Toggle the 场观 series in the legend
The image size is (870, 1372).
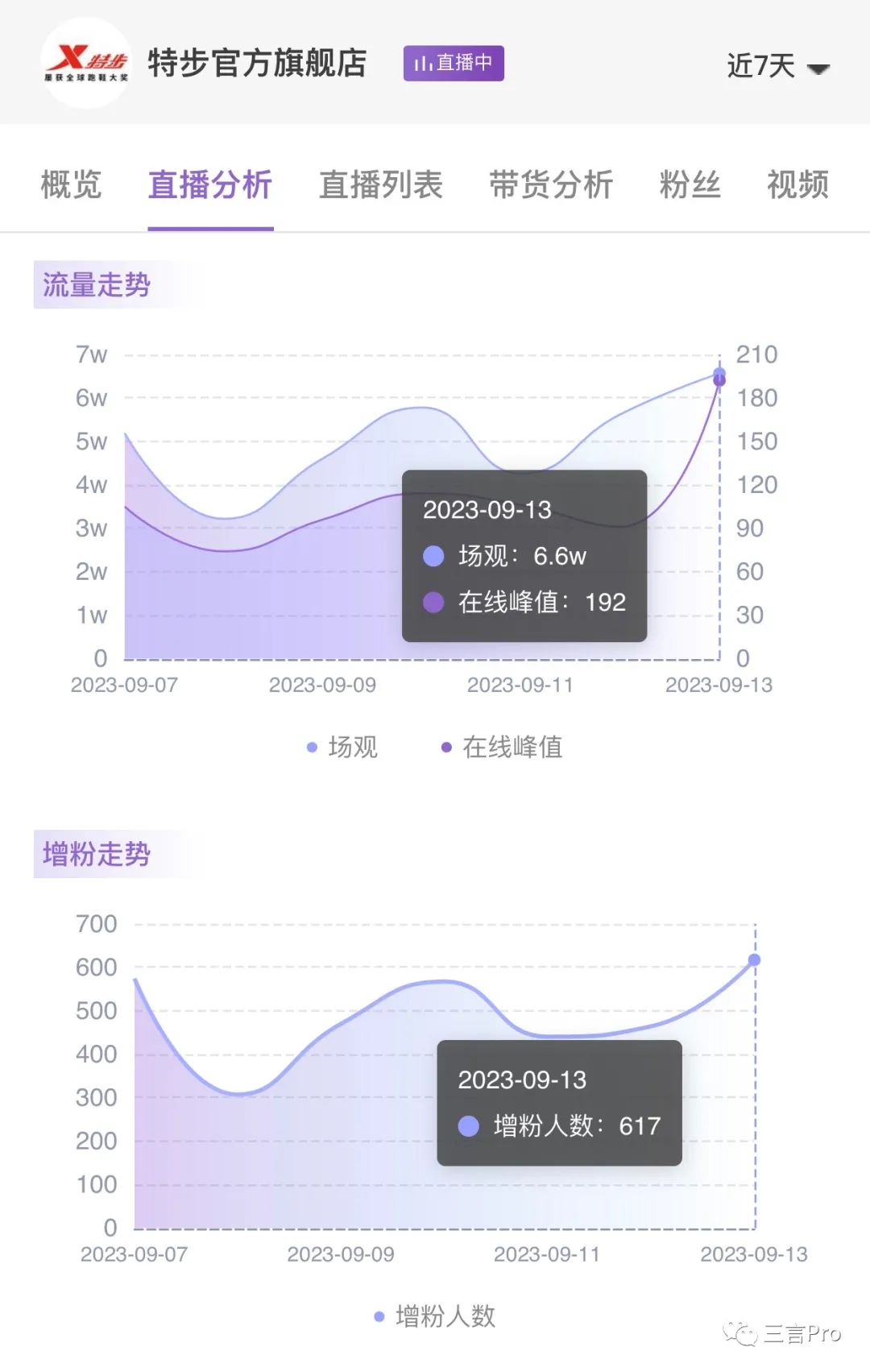(x=343, y=747)
